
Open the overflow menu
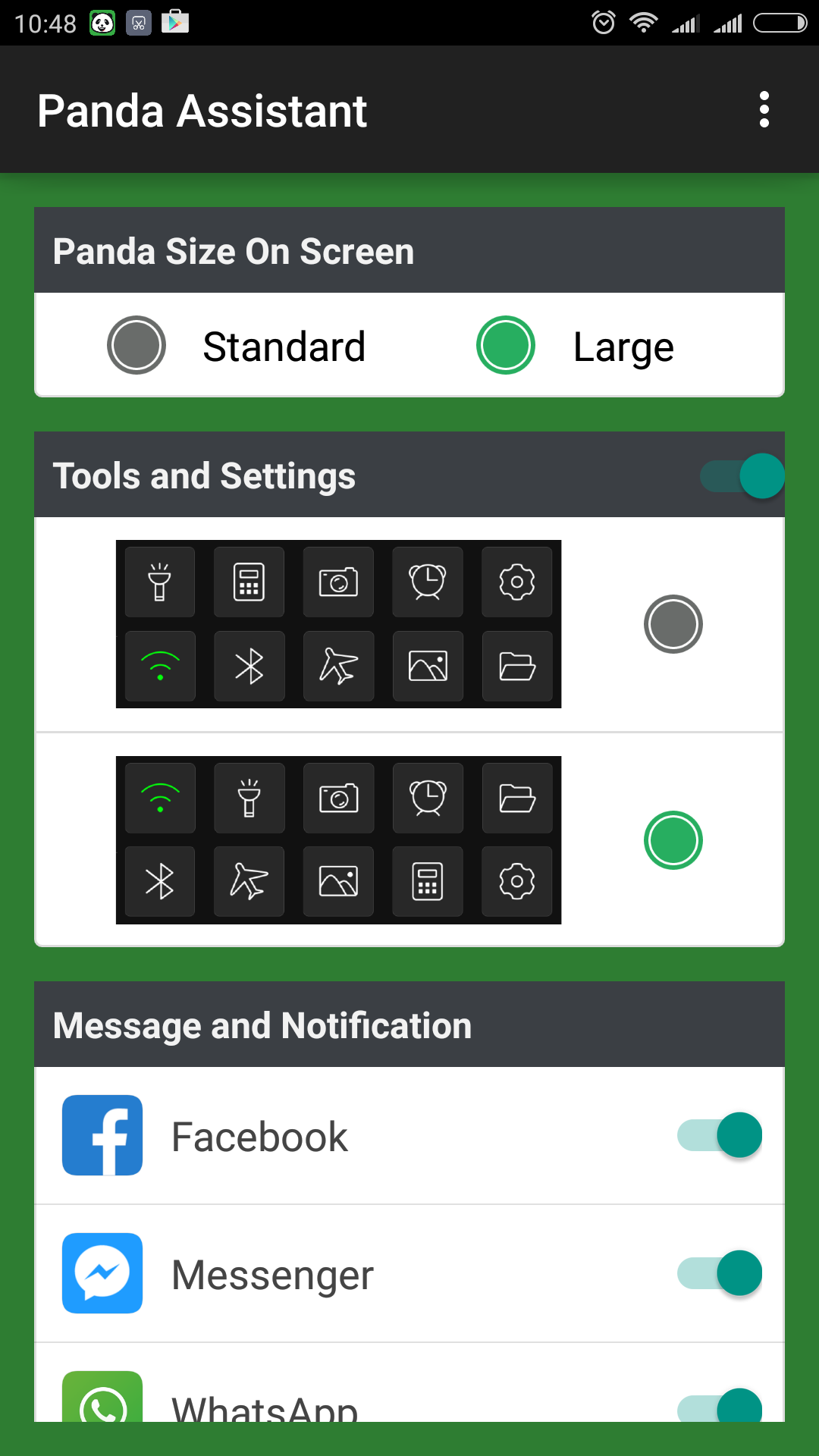pyautogui.click(x=764, y=110)
